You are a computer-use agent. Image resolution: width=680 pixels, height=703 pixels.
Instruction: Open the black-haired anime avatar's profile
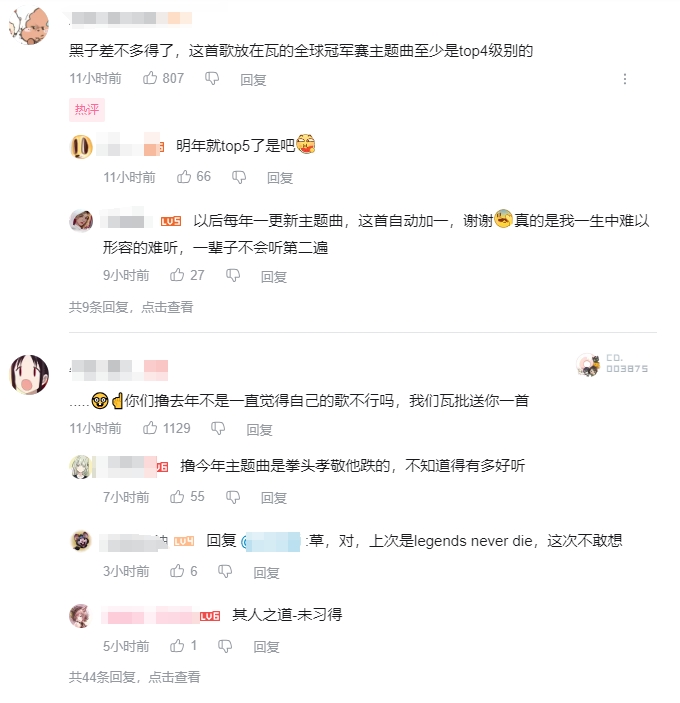31,375
